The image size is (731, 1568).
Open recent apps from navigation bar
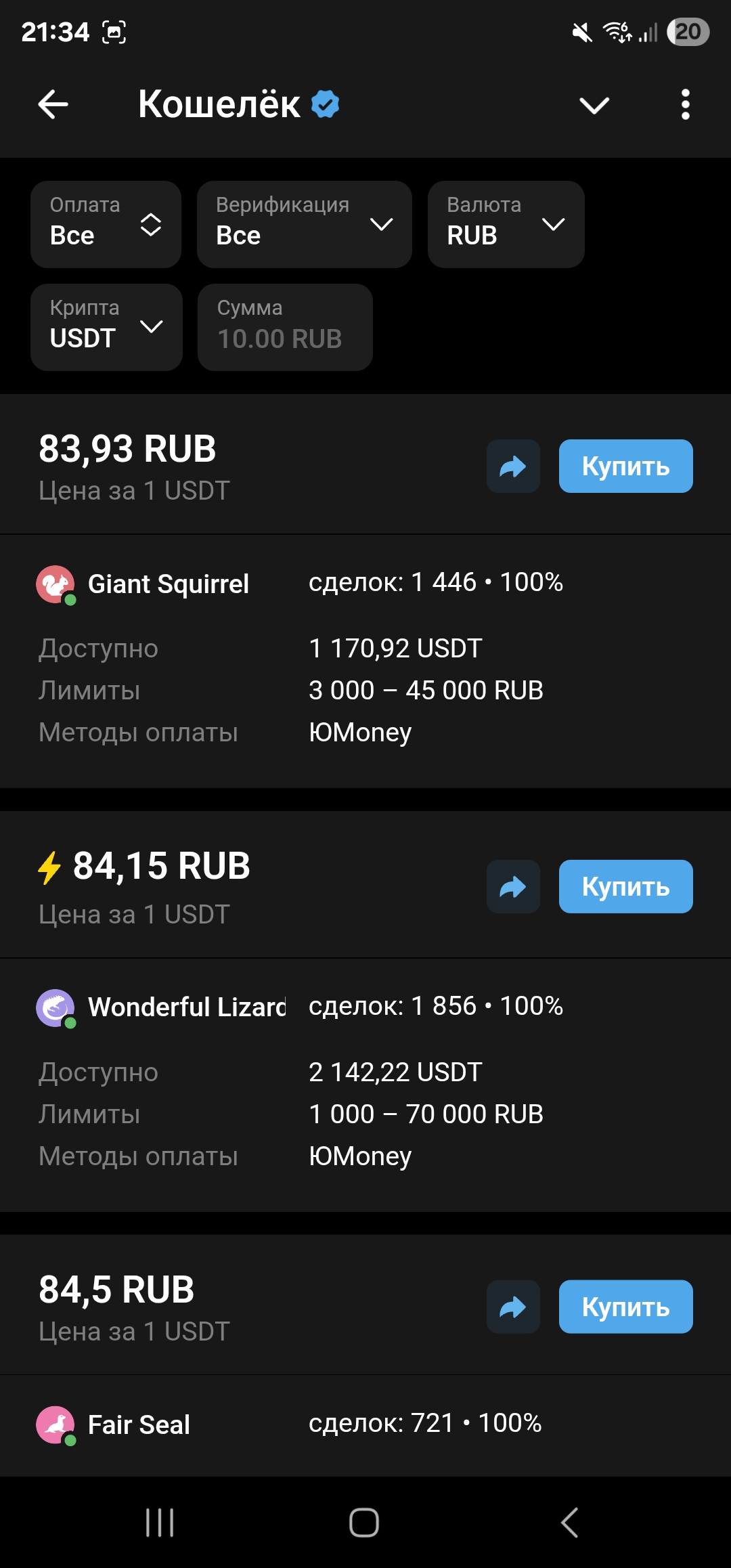click(x=160, y=1523)
